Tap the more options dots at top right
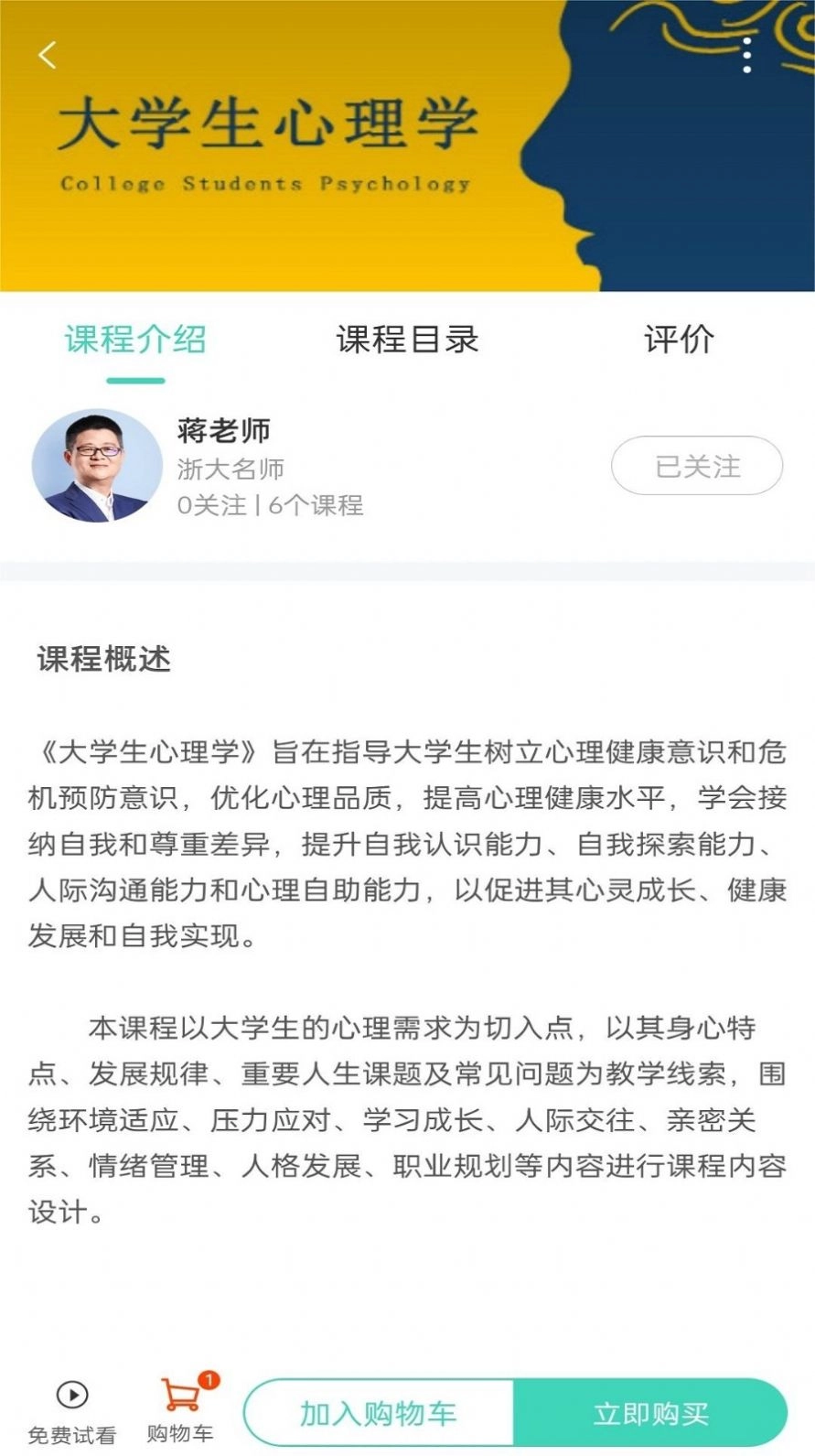This screenshot has height=1456, width=815. [x=748, y=55]
